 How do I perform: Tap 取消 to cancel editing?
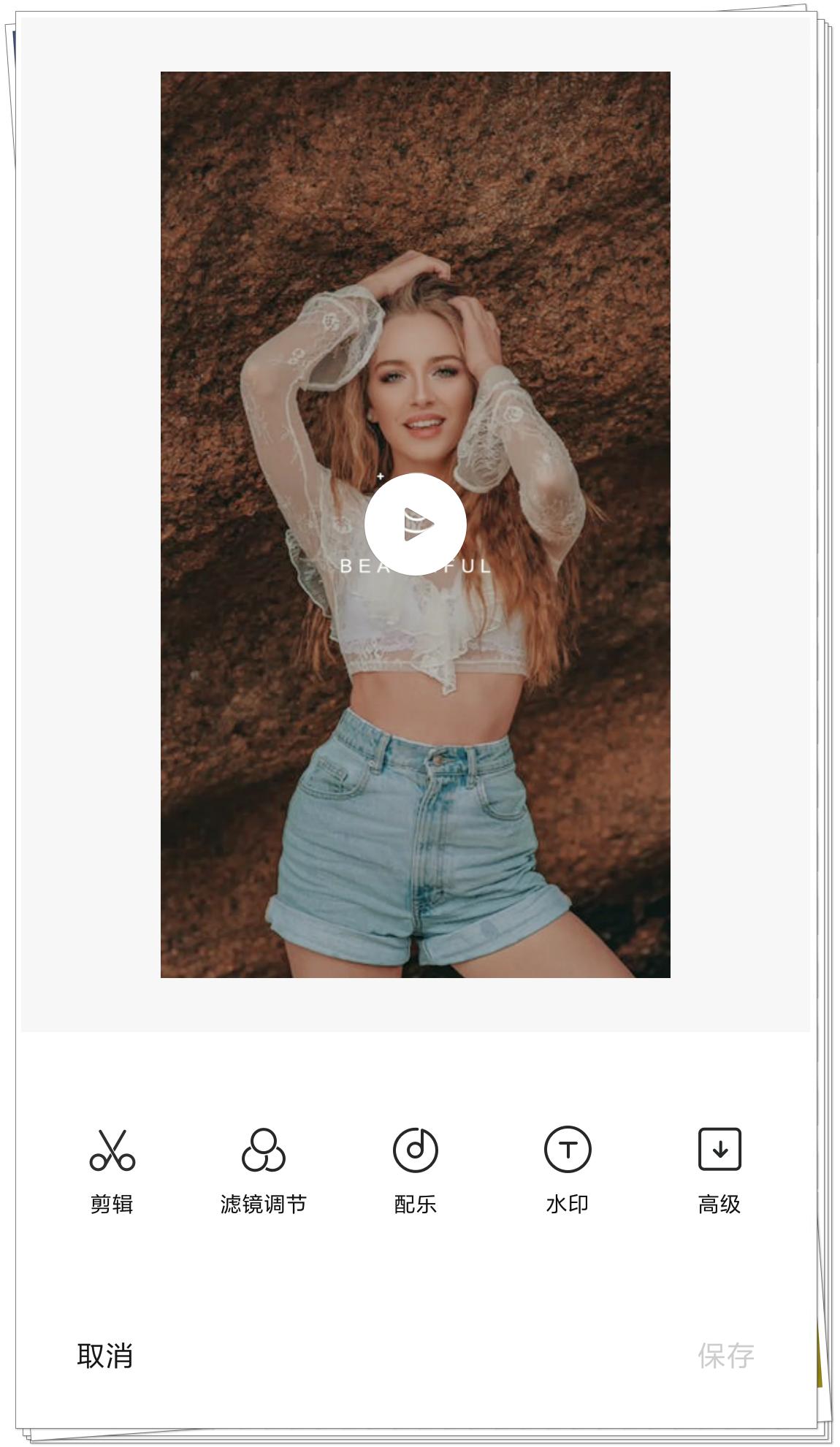tap(105, 1356)
